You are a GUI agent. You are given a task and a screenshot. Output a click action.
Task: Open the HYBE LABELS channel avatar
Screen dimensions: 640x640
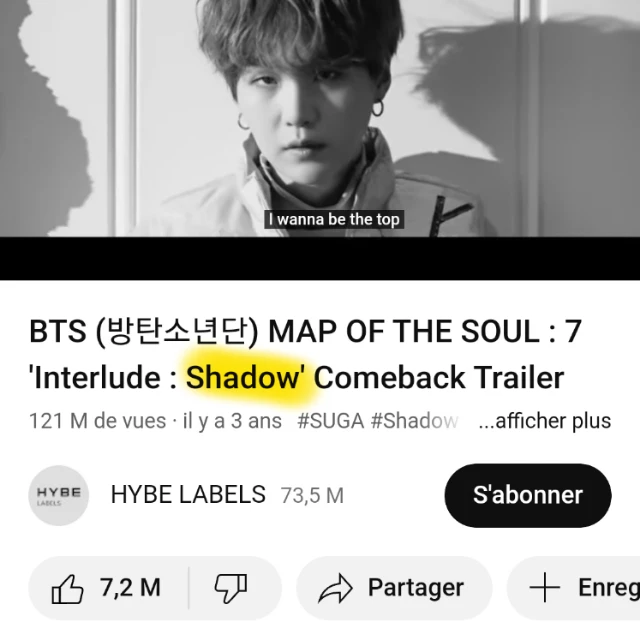(x=58, y=495)
